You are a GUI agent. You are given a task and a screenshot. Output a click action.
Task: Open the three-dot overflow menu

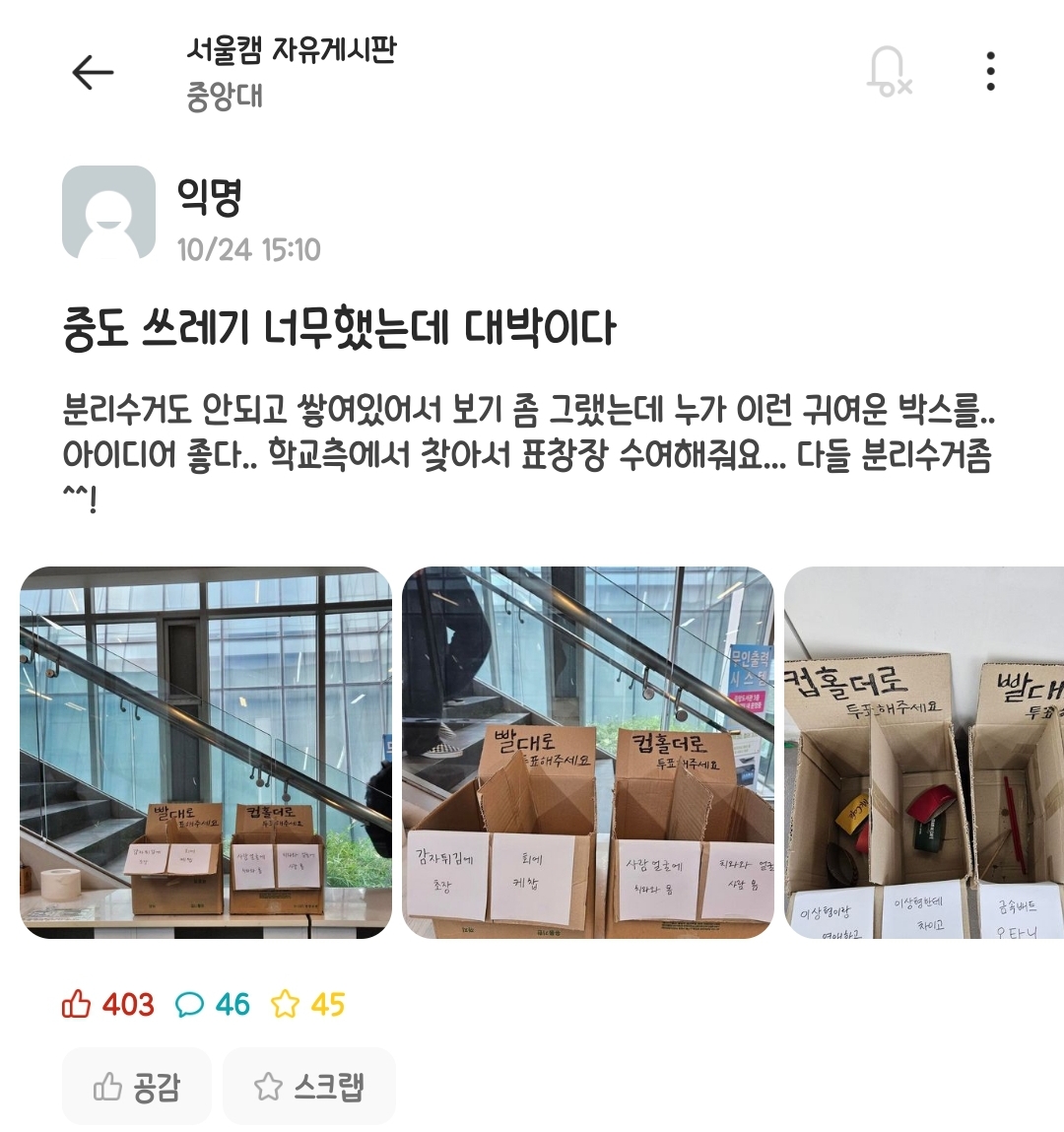(990, 72)
